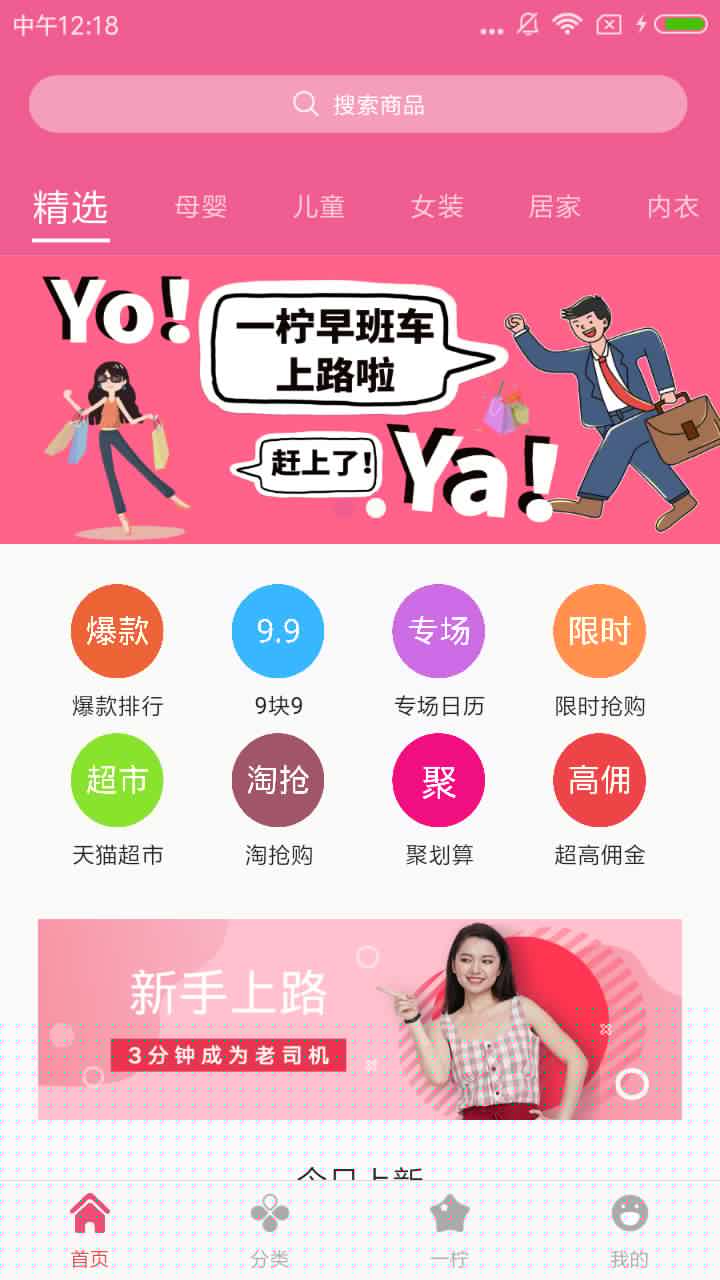Go to the 我的 profile tab
720x1280 pixels.
click(629, 1231)
